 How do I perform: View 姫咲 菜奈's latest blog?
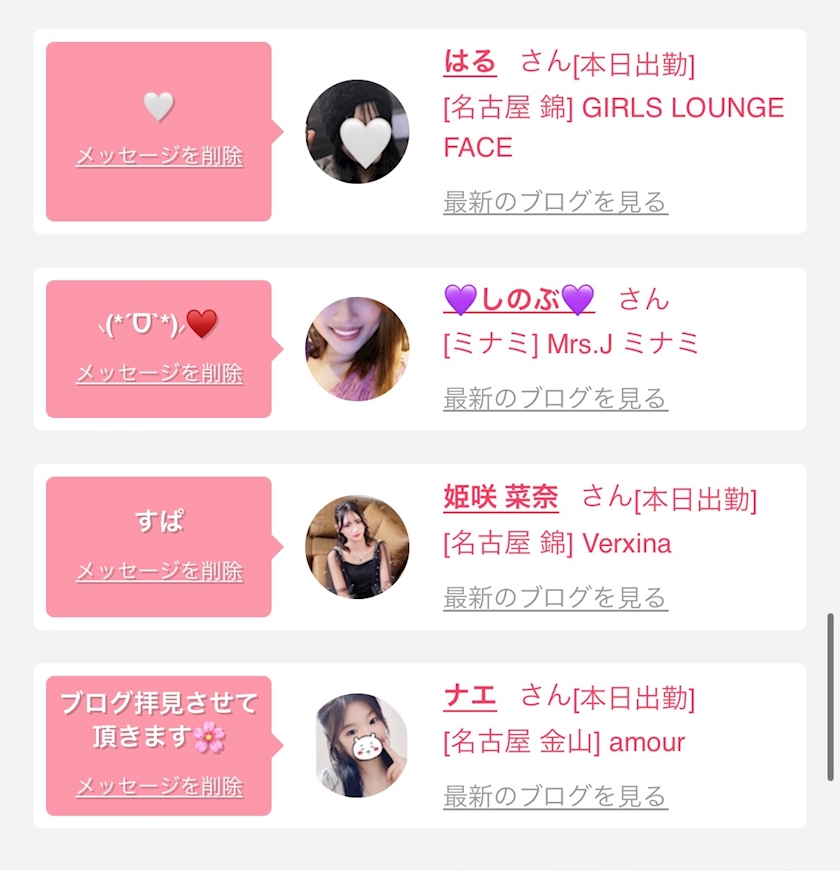point(555,597)
